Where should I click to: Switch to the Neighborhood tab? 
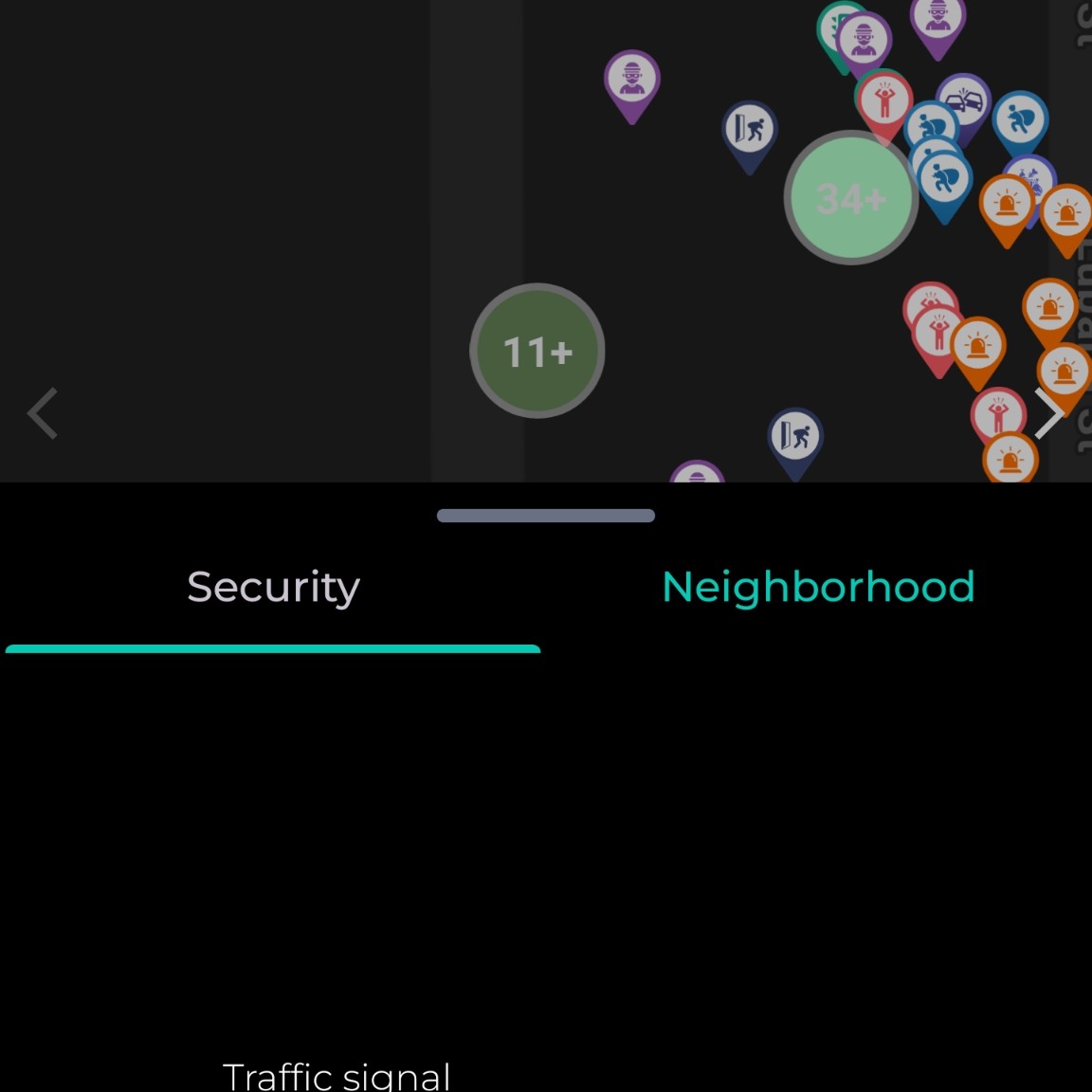[x=818, y=587]
